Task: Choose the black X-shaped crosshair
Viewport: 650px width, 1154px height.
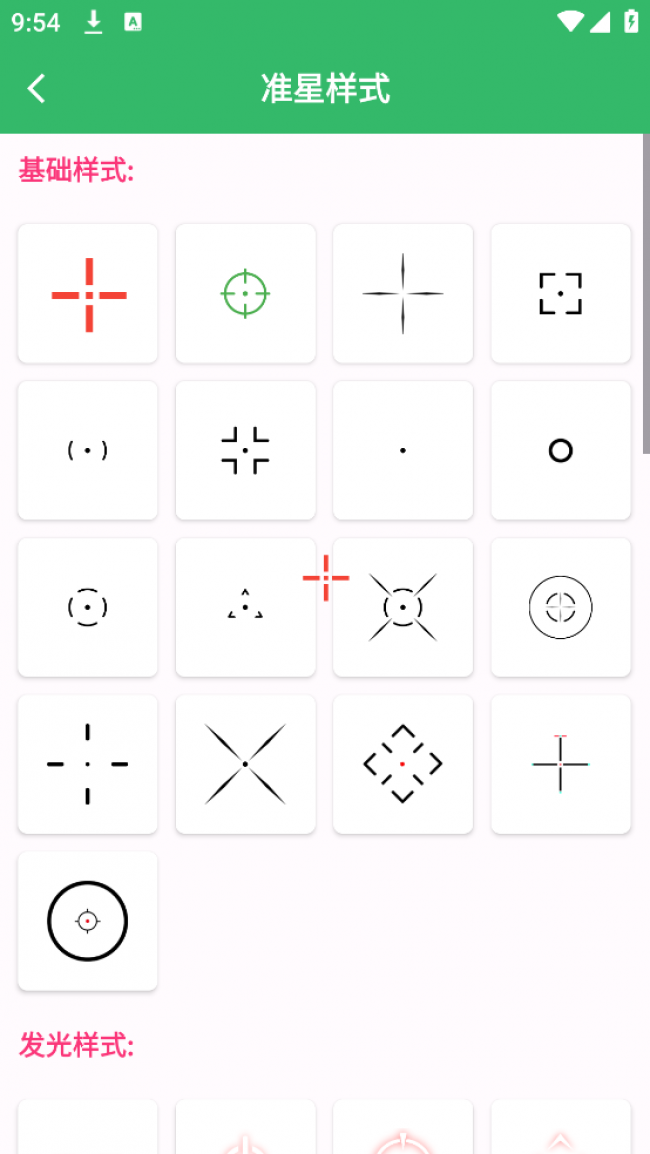Action: point(245,765)
